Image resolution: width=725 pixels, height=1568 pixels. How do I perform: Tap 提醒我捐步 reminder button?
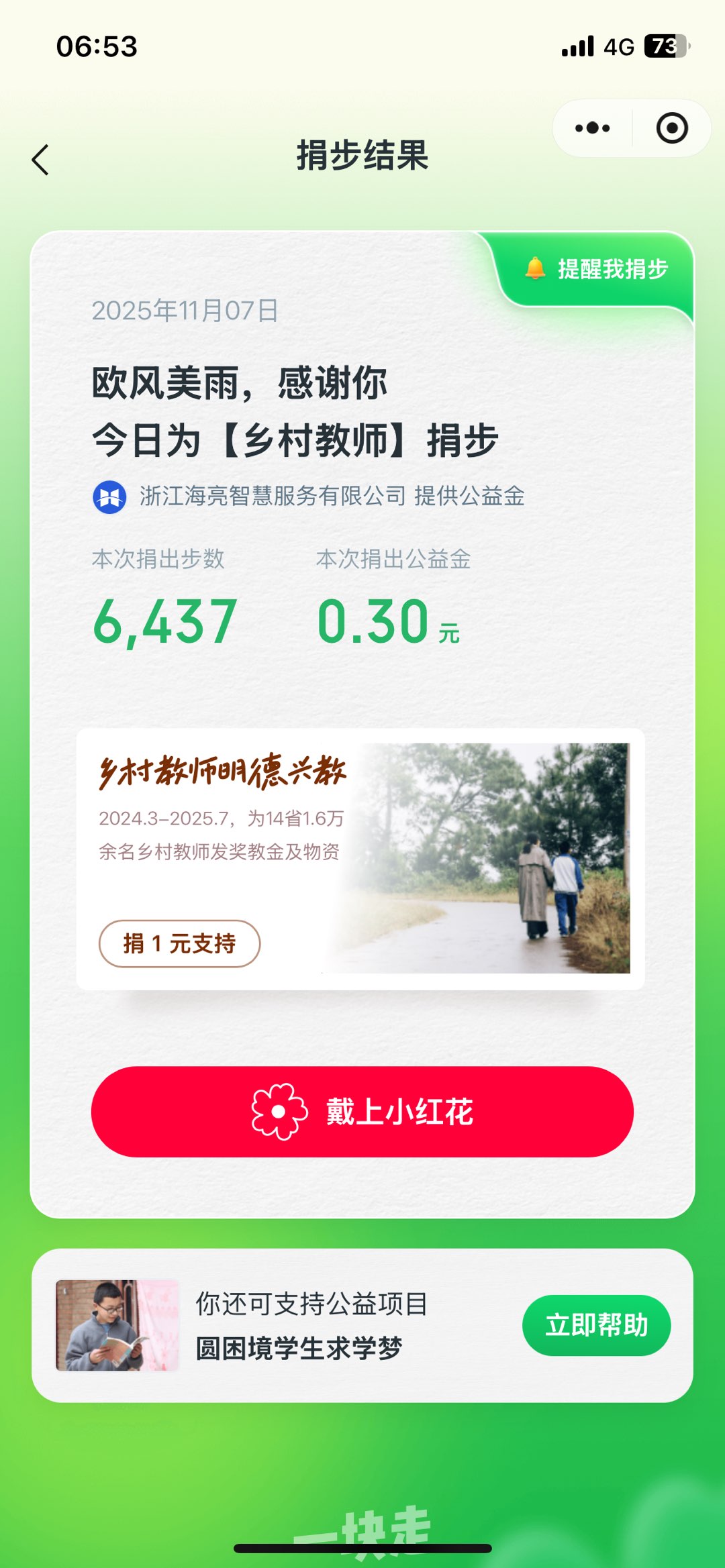[597, 269]
